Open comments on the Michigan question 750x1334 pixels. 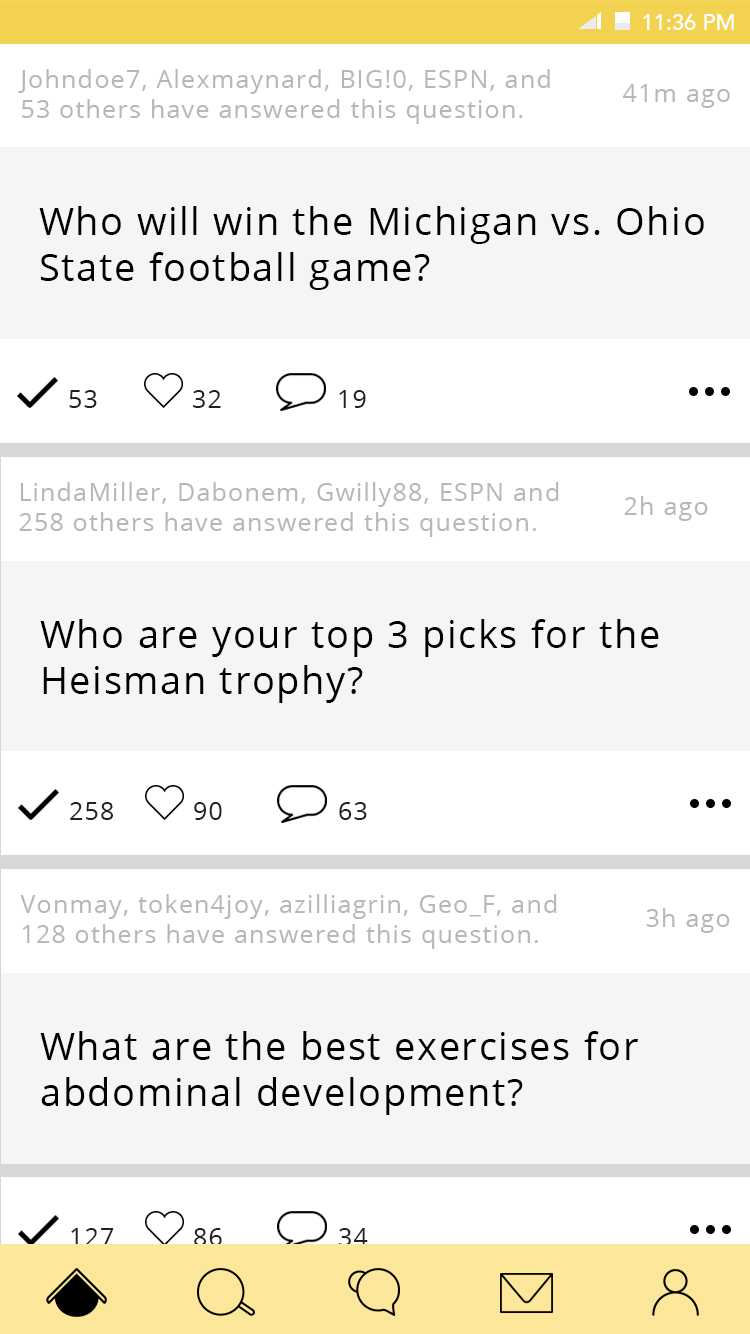[301, 392]
